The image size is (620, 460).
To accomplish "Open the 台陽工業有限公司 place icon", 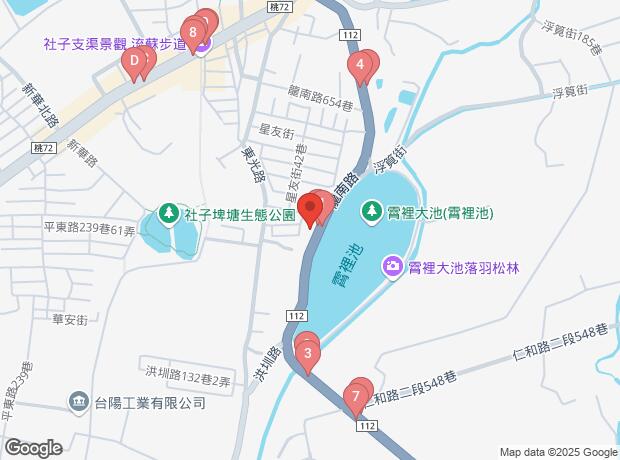I will point(79,402).
